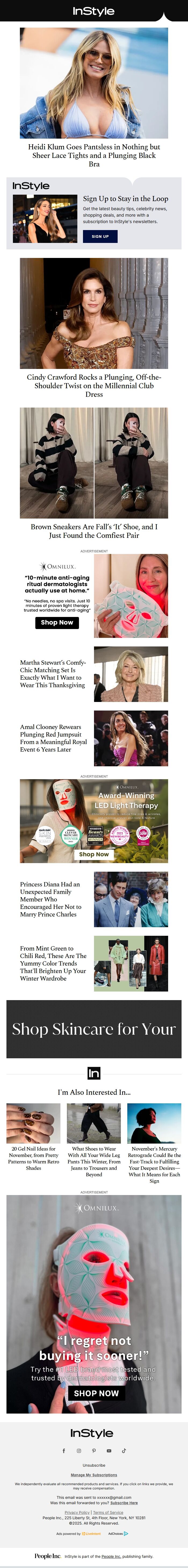The height and width of the screenshot is (1568, 188).
Task: Open Manage My Subscriptions
Action: [94, 1475]
